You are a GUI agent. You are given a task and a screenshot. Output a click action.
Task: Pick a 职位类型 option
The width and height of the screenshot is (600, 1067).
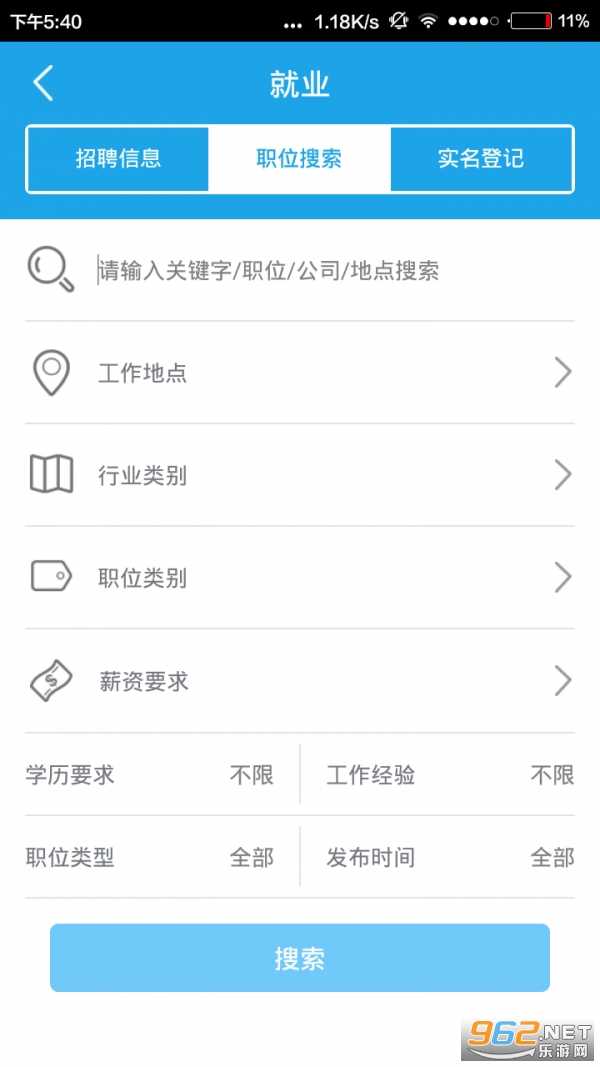tap(150, 857)
